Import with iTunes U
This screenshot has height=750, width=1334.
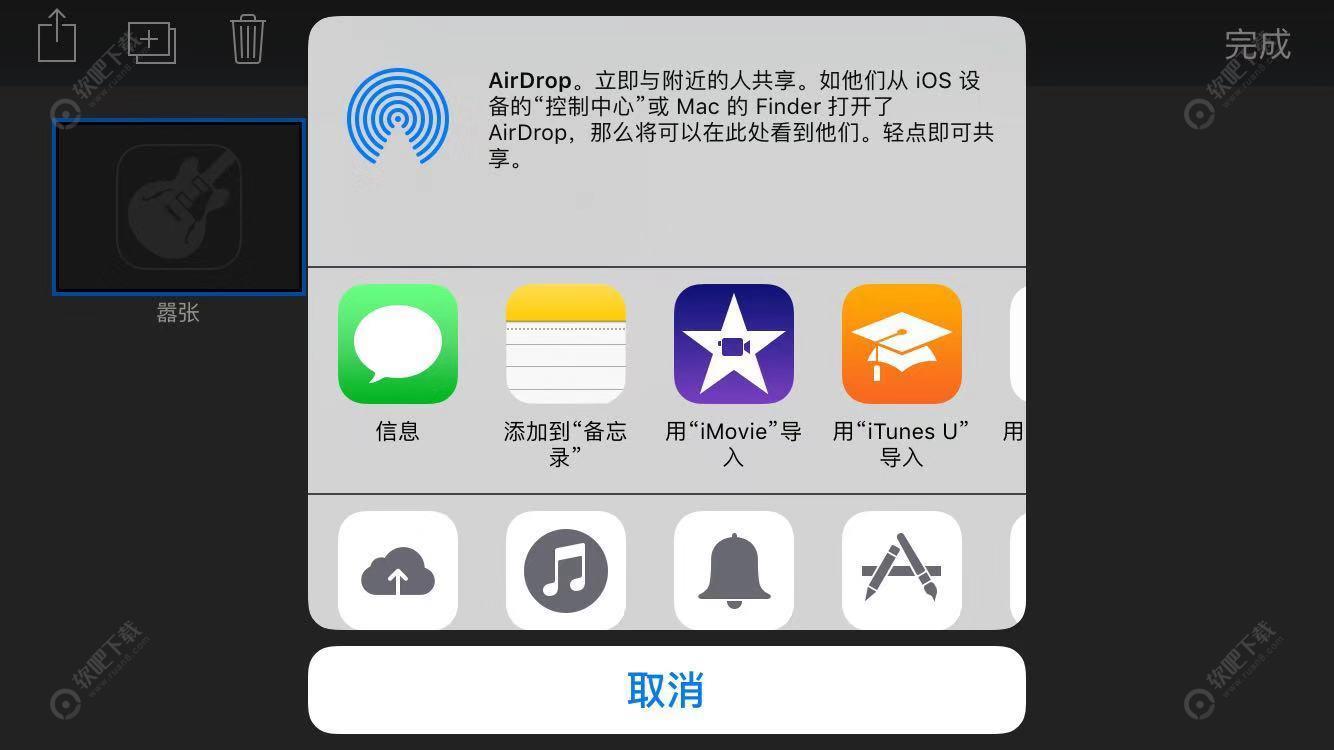click(x=902, y=344)
